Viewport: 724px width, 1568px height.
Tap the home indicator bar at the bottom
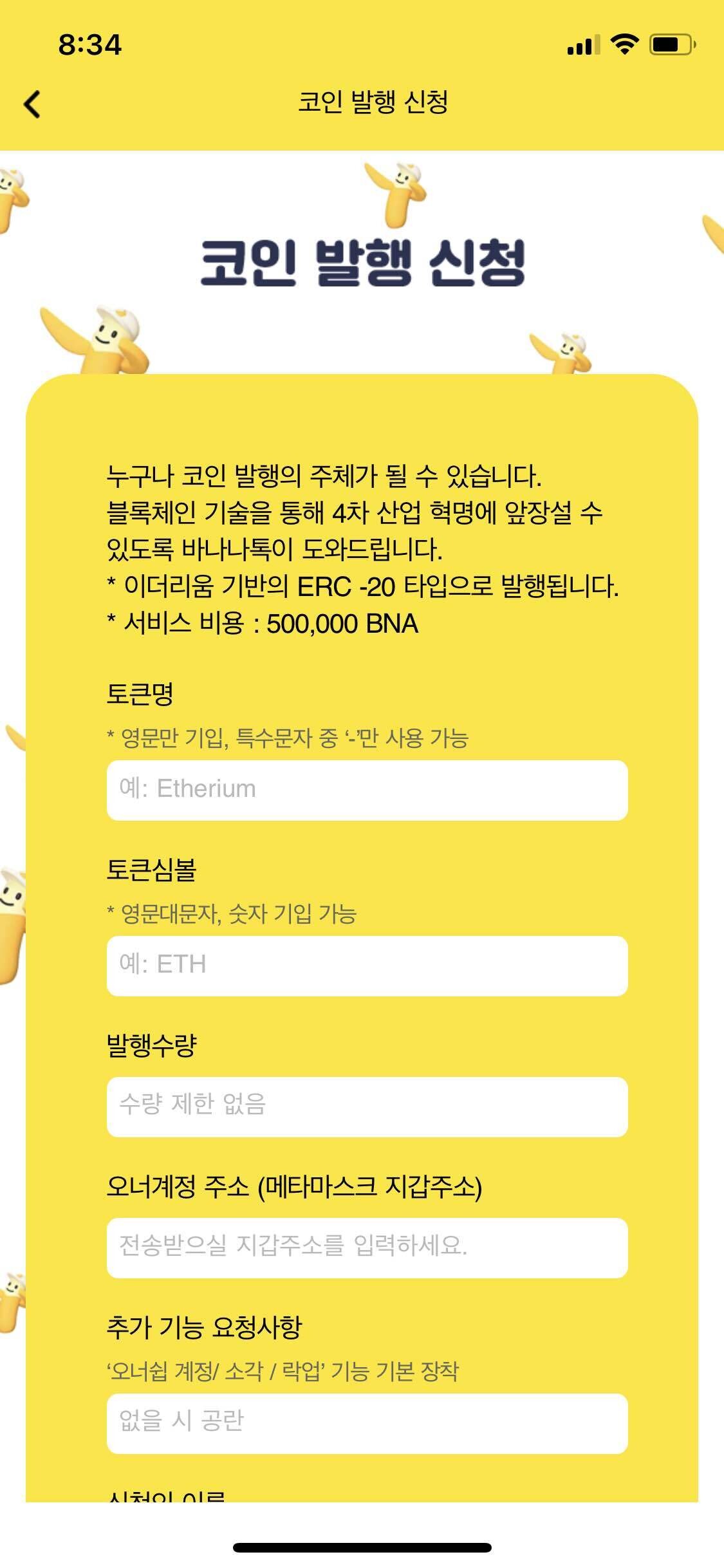[x=362, y=1548]
